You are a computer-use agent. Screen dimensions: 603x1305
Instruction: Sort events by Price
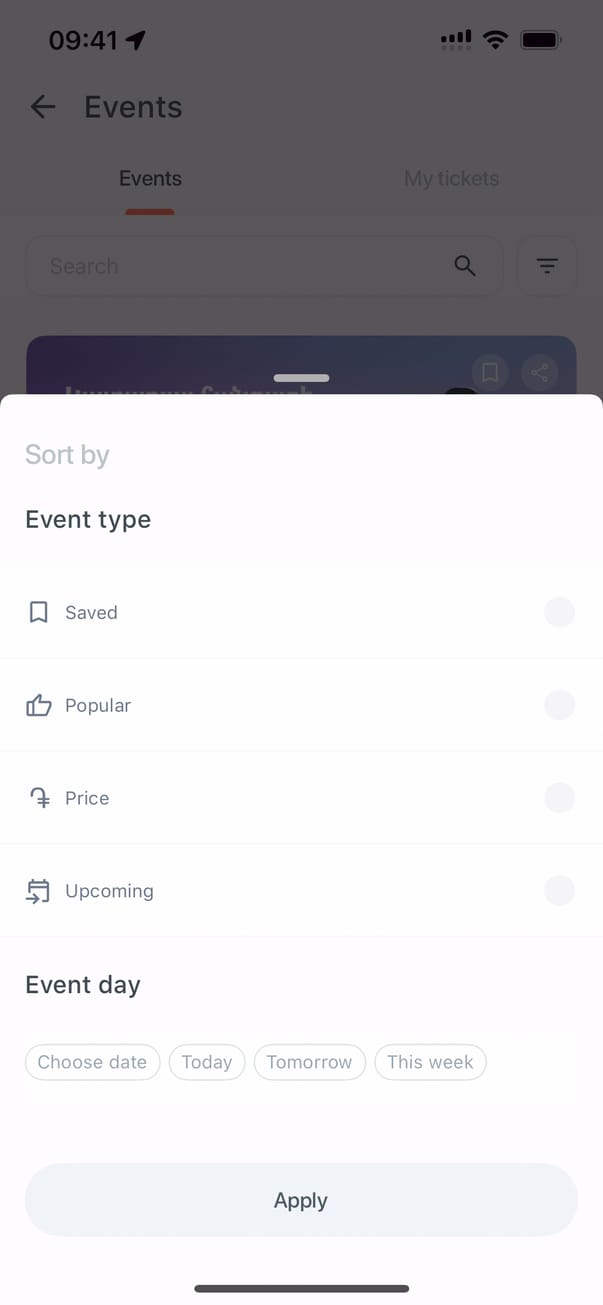pyautogui.click(x=559, y=798)
